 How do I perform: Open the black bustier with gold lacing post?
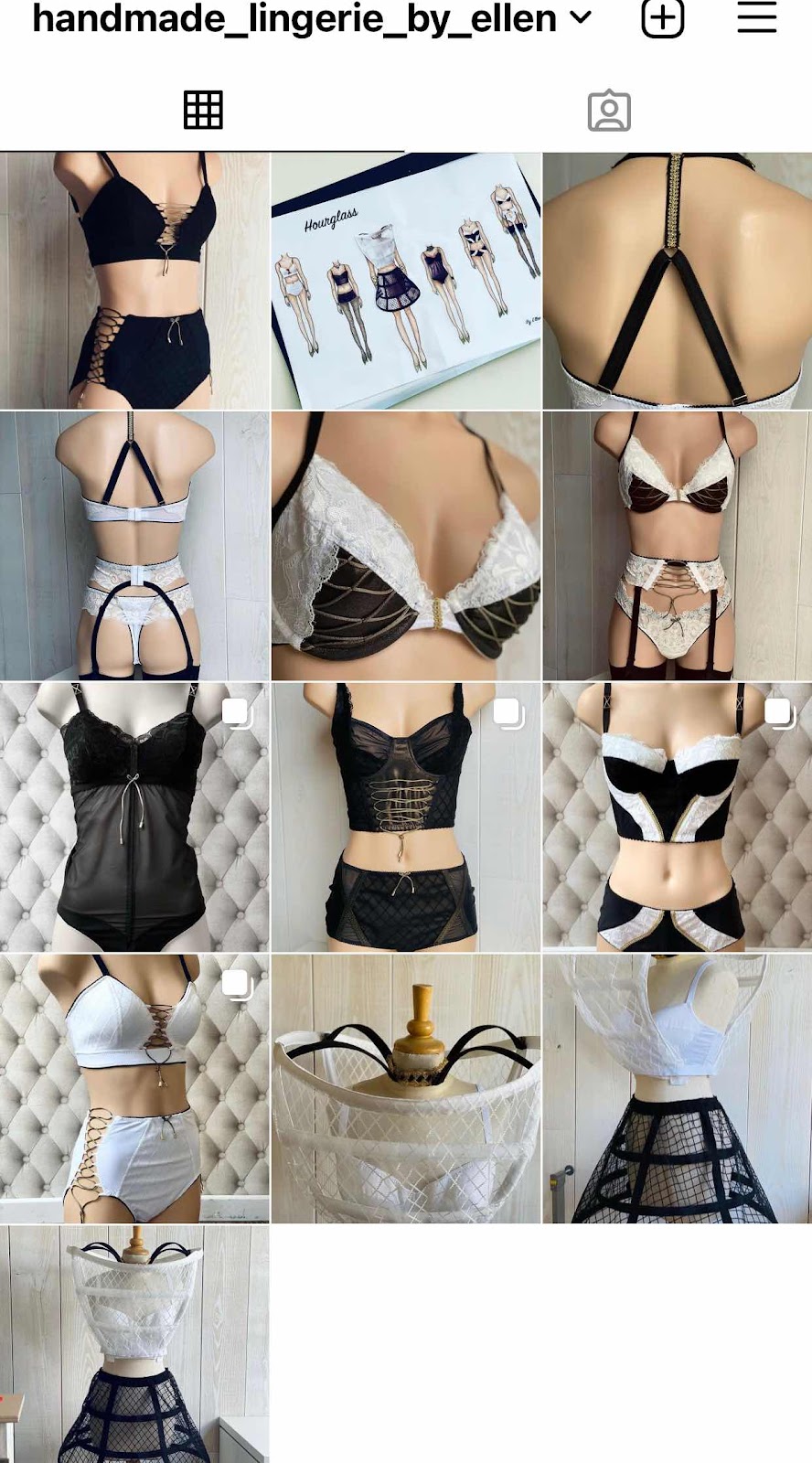[x=406, y=817]
